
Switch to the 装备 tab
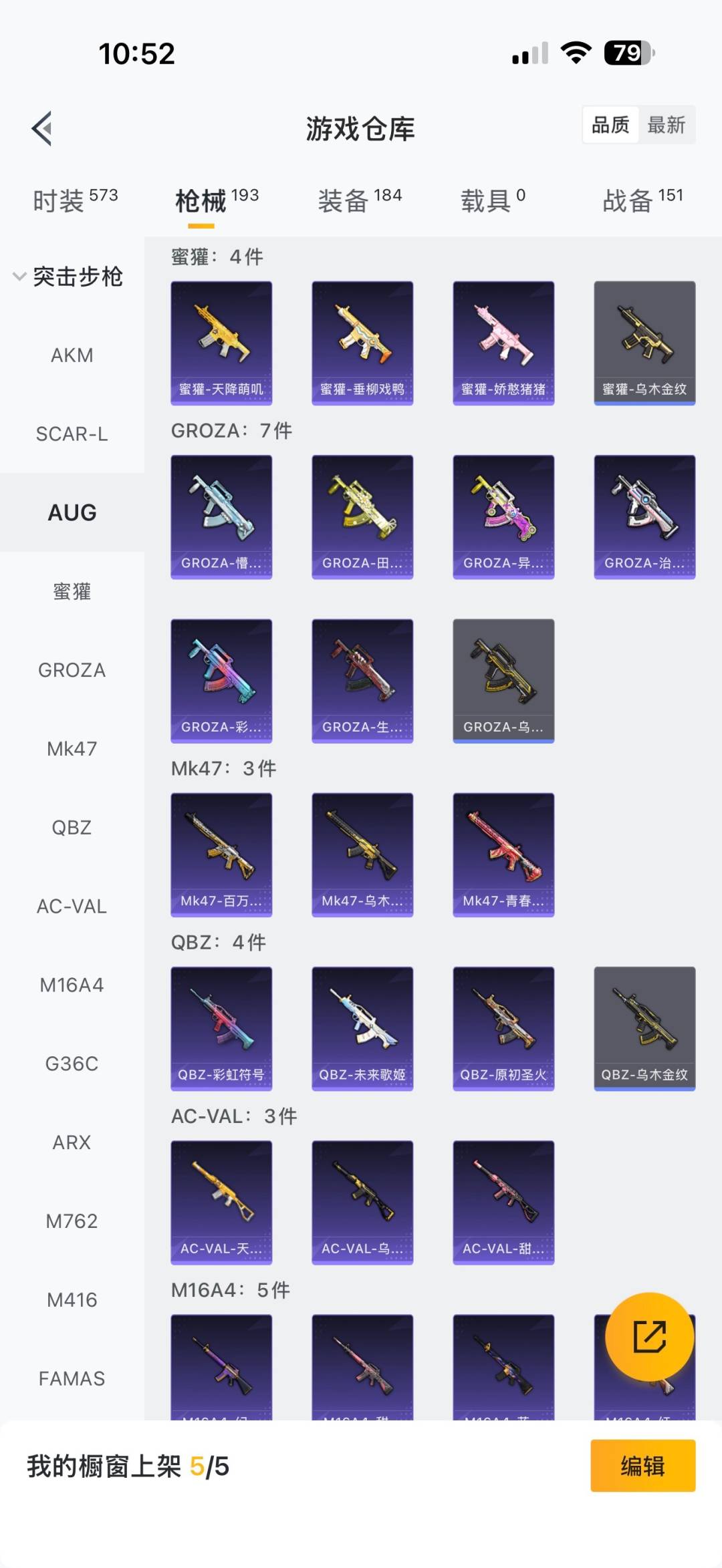(360, 200)
